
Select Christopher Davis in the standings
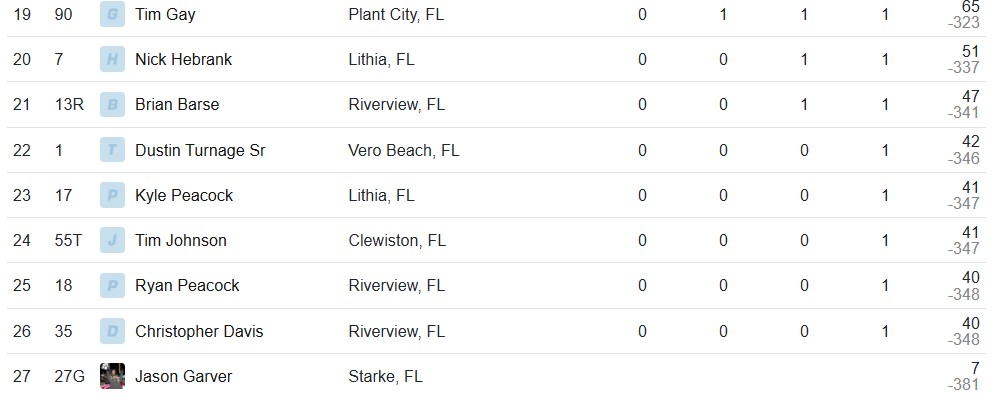coord(199,331)
